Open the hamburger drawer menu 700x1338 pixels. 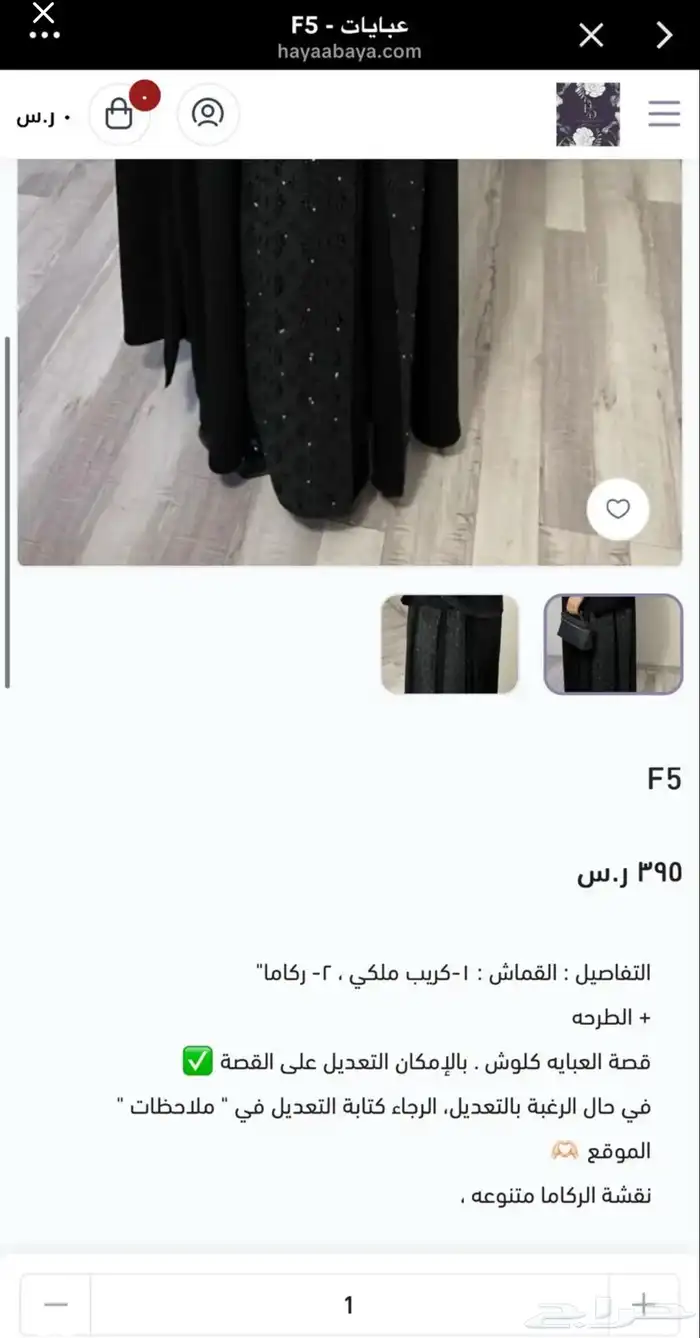point(664,114)
